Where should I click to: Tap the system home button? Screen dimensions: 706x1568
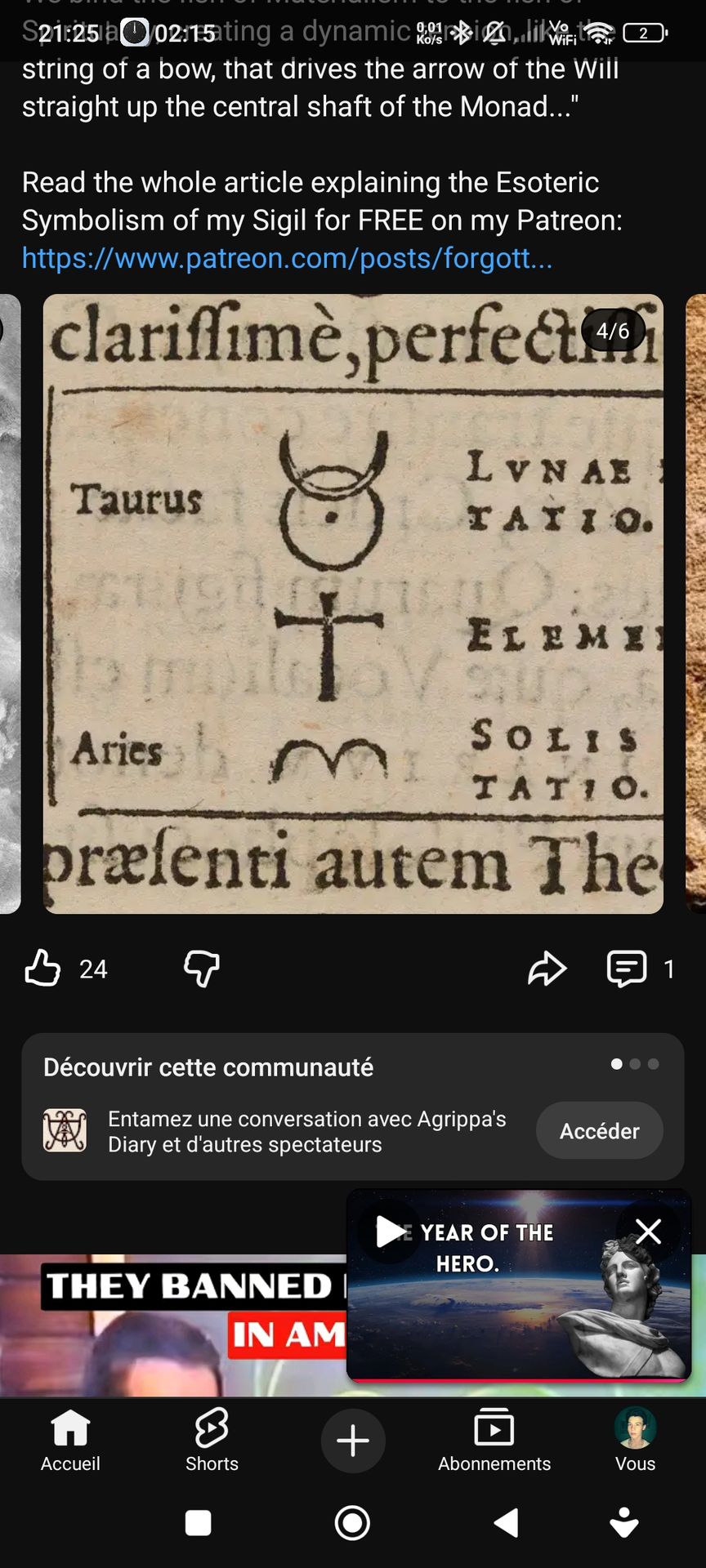[x=352, y=1523]
